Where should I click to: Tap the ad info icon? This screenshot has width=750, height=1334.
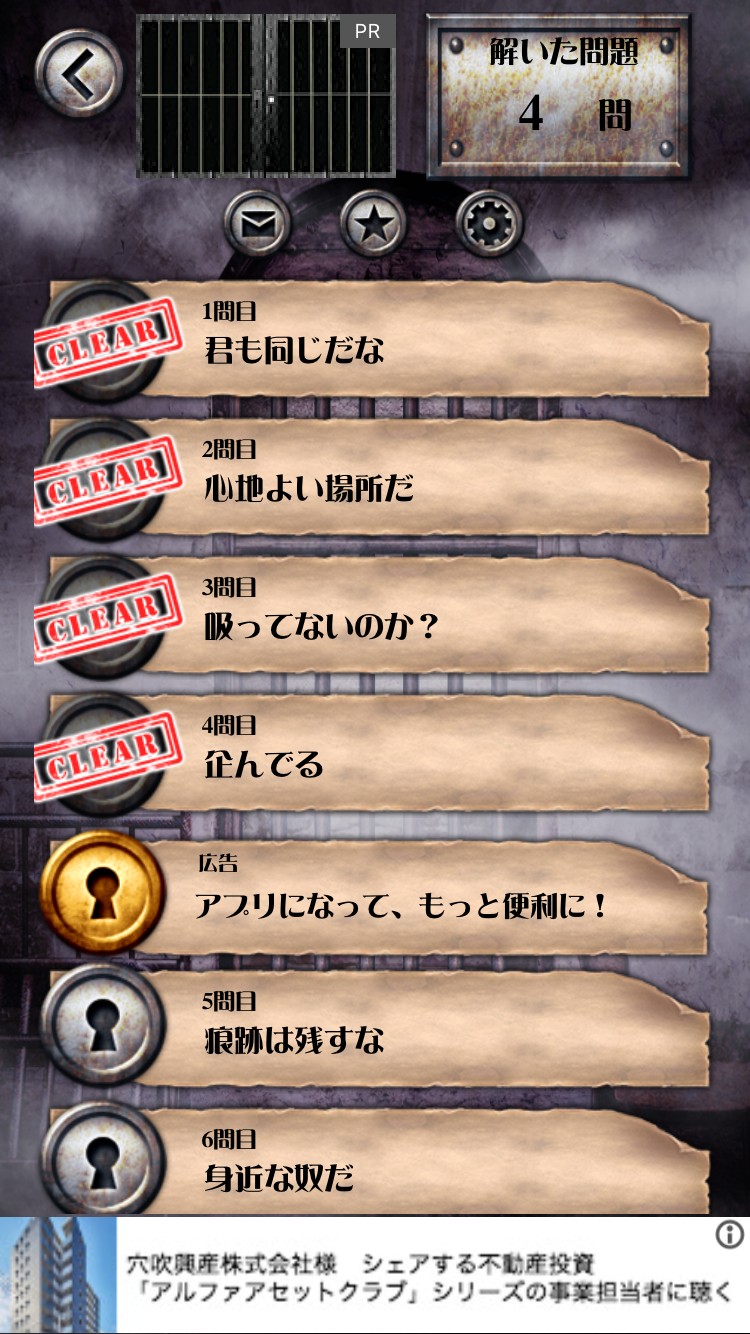tap(730, 1234)
